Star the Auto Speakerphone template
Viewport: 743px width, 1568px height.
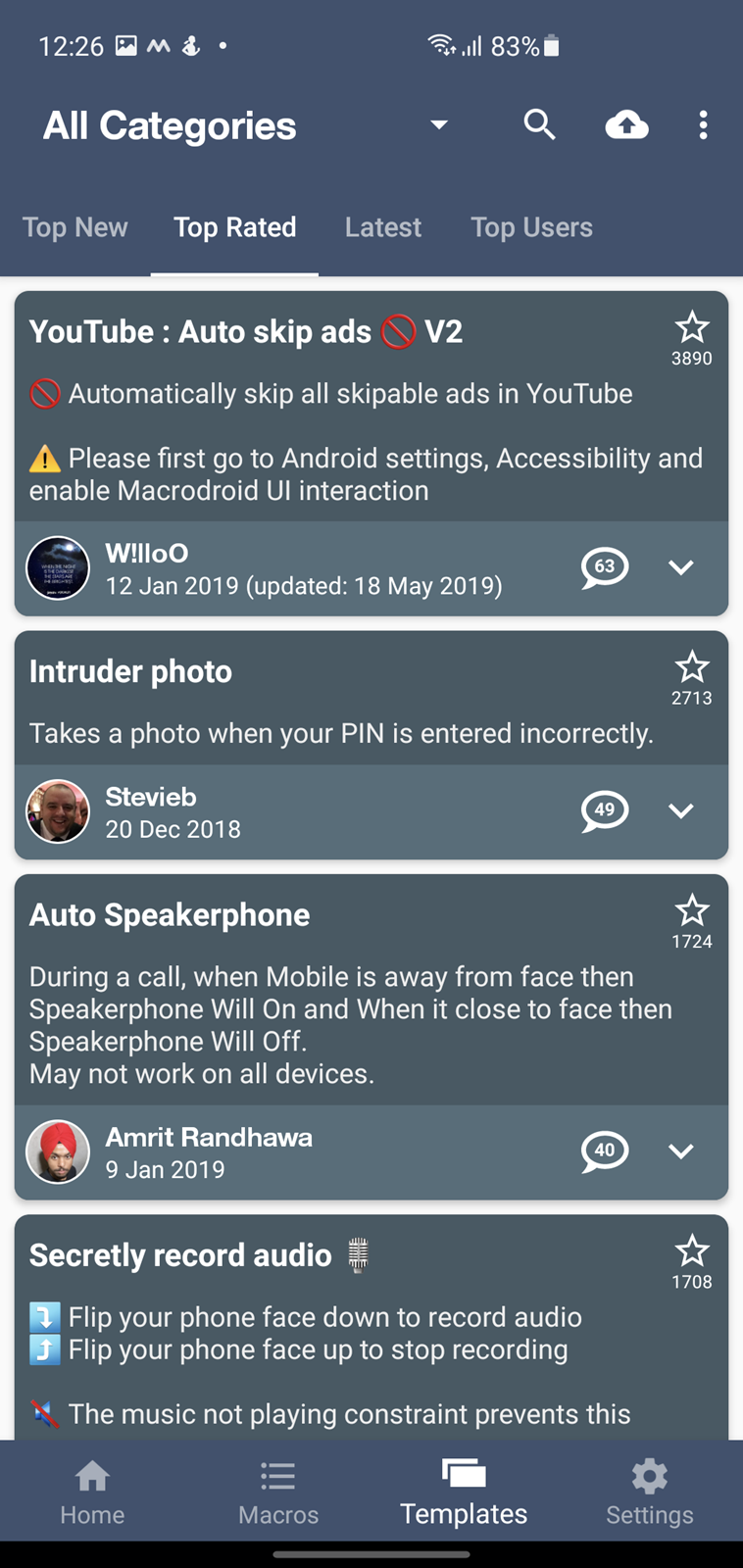tap(692, 910)
